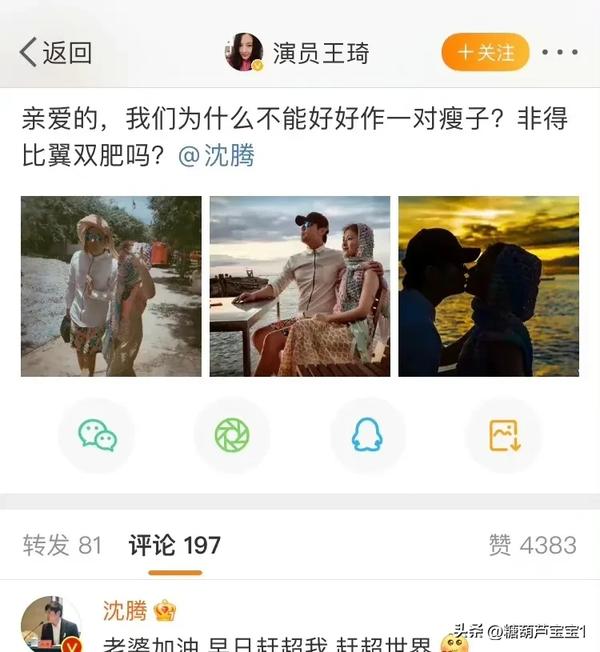View the first photo of the couple walking
The width and height of the screenshot is (600, 652).
[x=111, y=286]
